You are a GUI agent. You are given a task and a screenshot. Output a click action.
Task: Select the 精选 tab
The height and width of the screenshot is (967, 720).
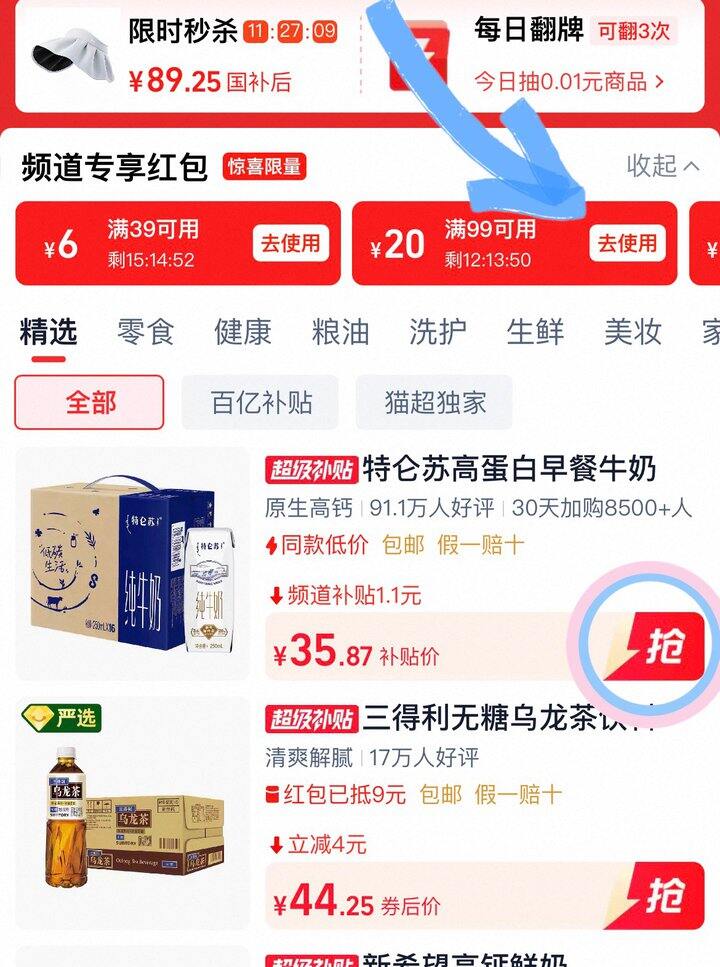[x=48, y=332]
